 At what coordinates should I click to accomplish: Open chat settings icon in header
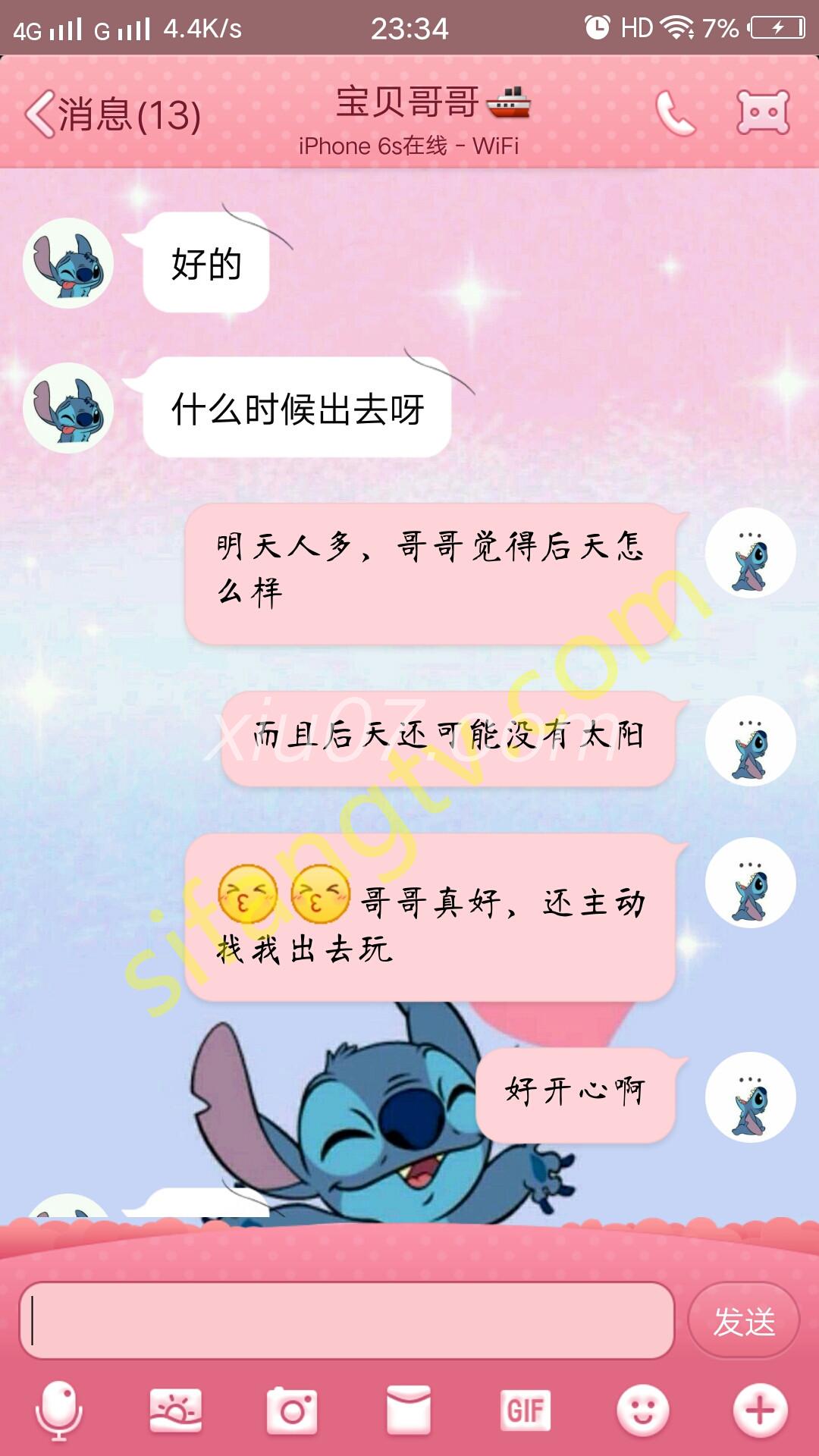pyautogui.click(x=763, y=114)
